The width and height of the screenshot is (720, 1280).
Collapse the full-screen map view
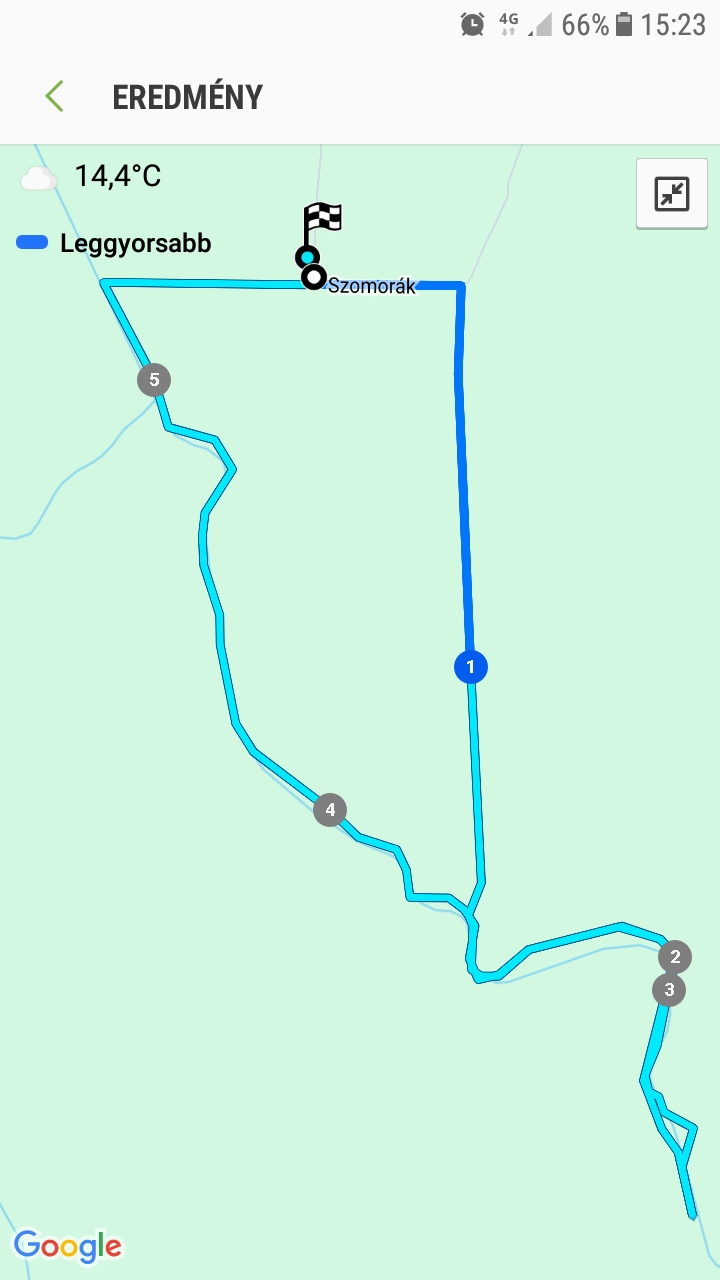[x=672, y=194]
